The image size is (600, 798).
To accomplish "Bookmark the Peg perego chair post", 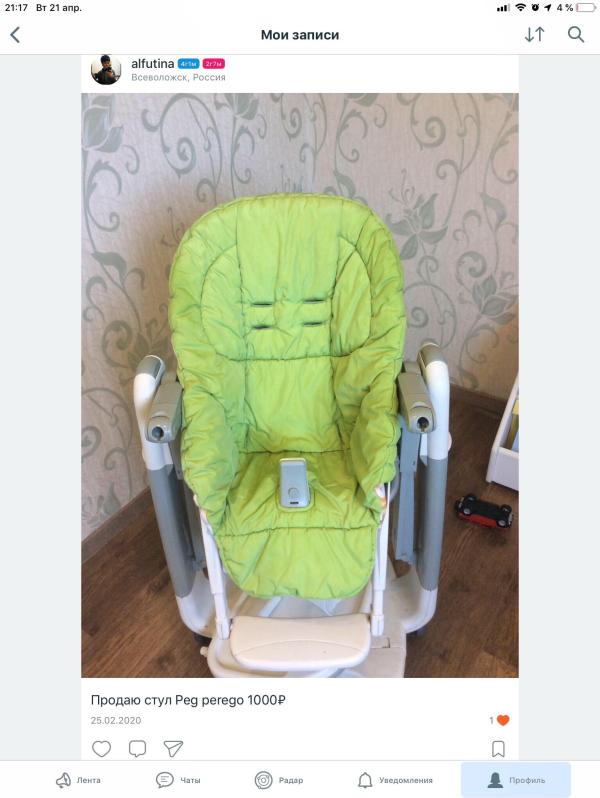I will pyautogui.click(x=498, y=749).
